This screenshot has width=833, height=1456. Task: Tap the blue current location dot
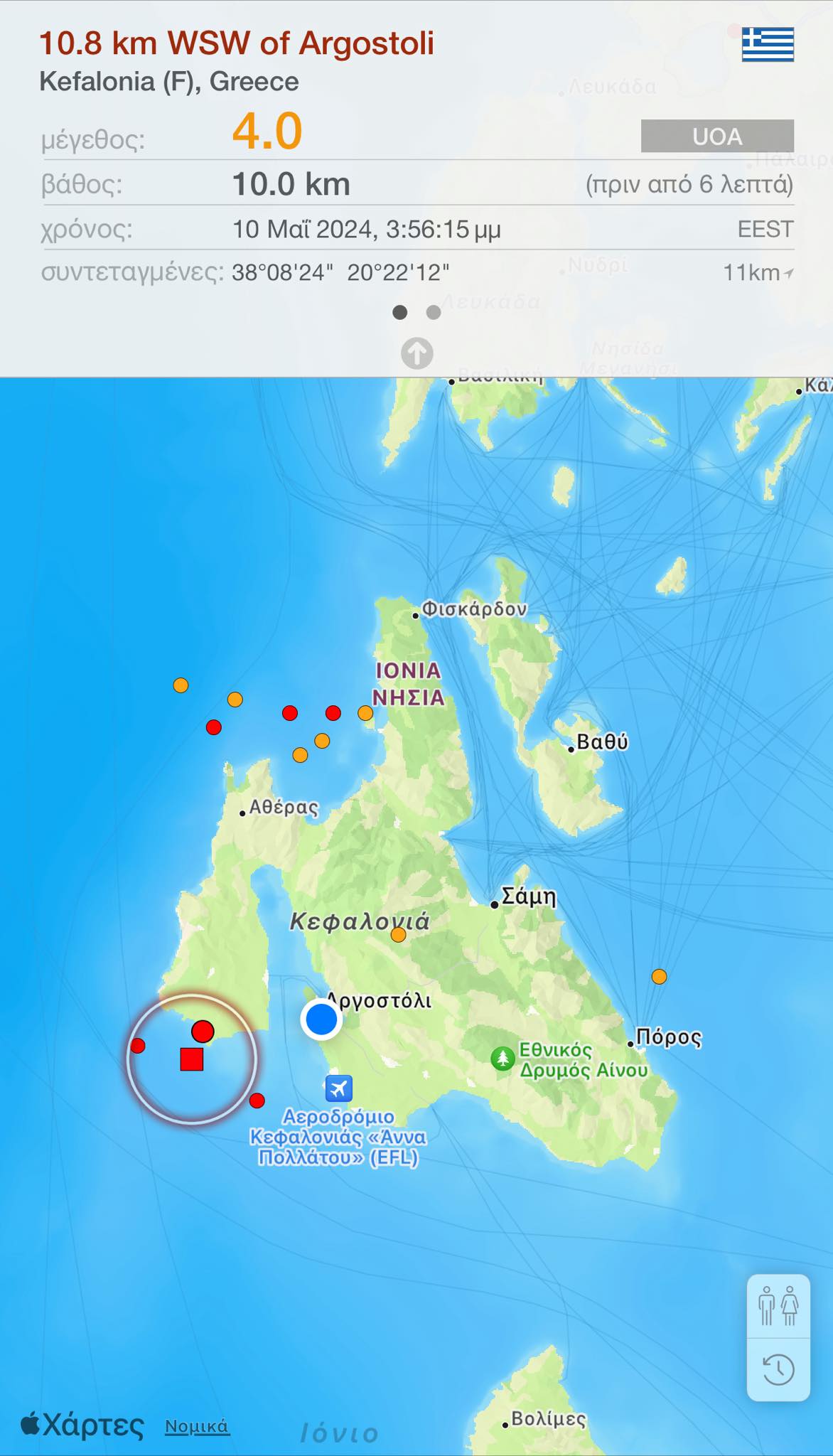[321, 1019]
